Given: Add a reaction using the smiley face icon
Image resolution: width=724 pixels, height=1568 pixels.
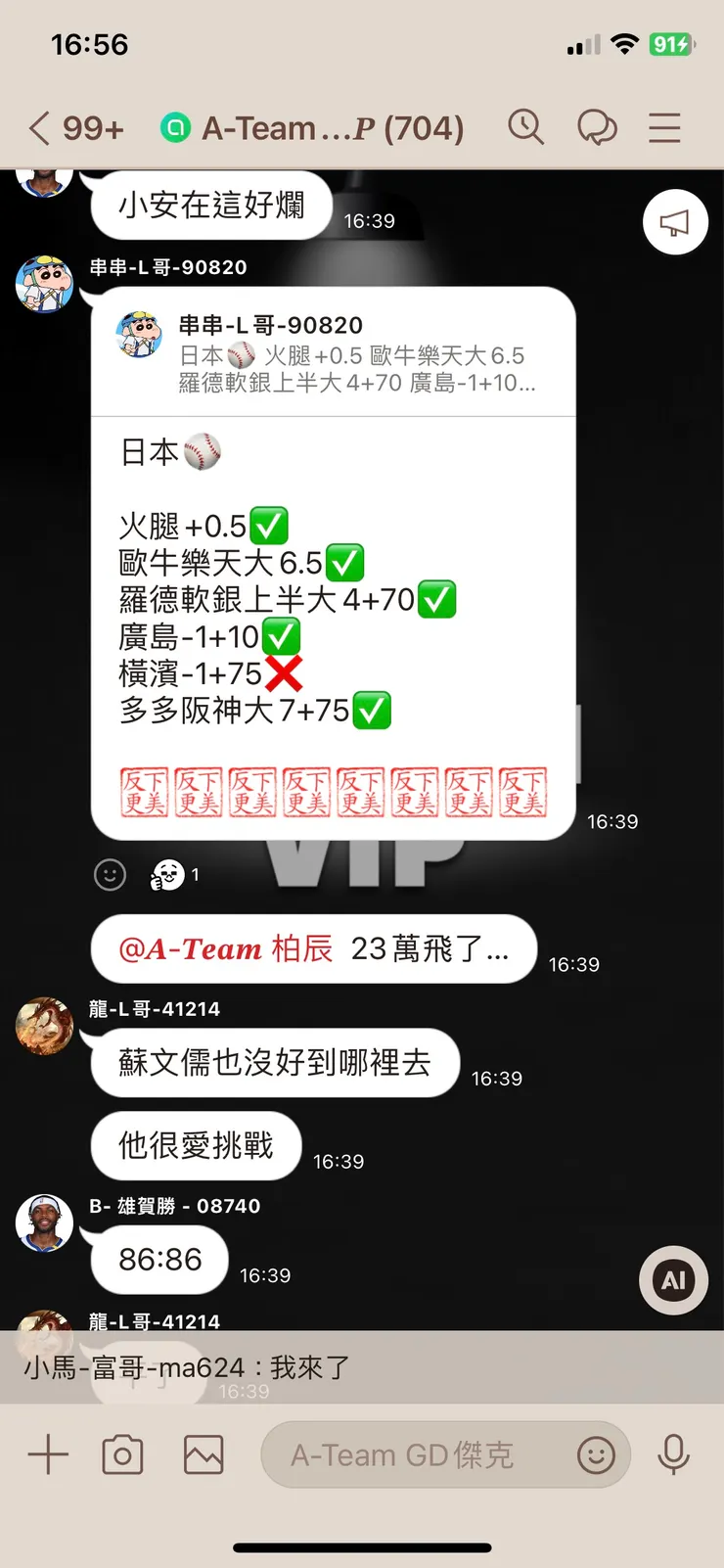Looking at the screenshot, I should 111,875.
